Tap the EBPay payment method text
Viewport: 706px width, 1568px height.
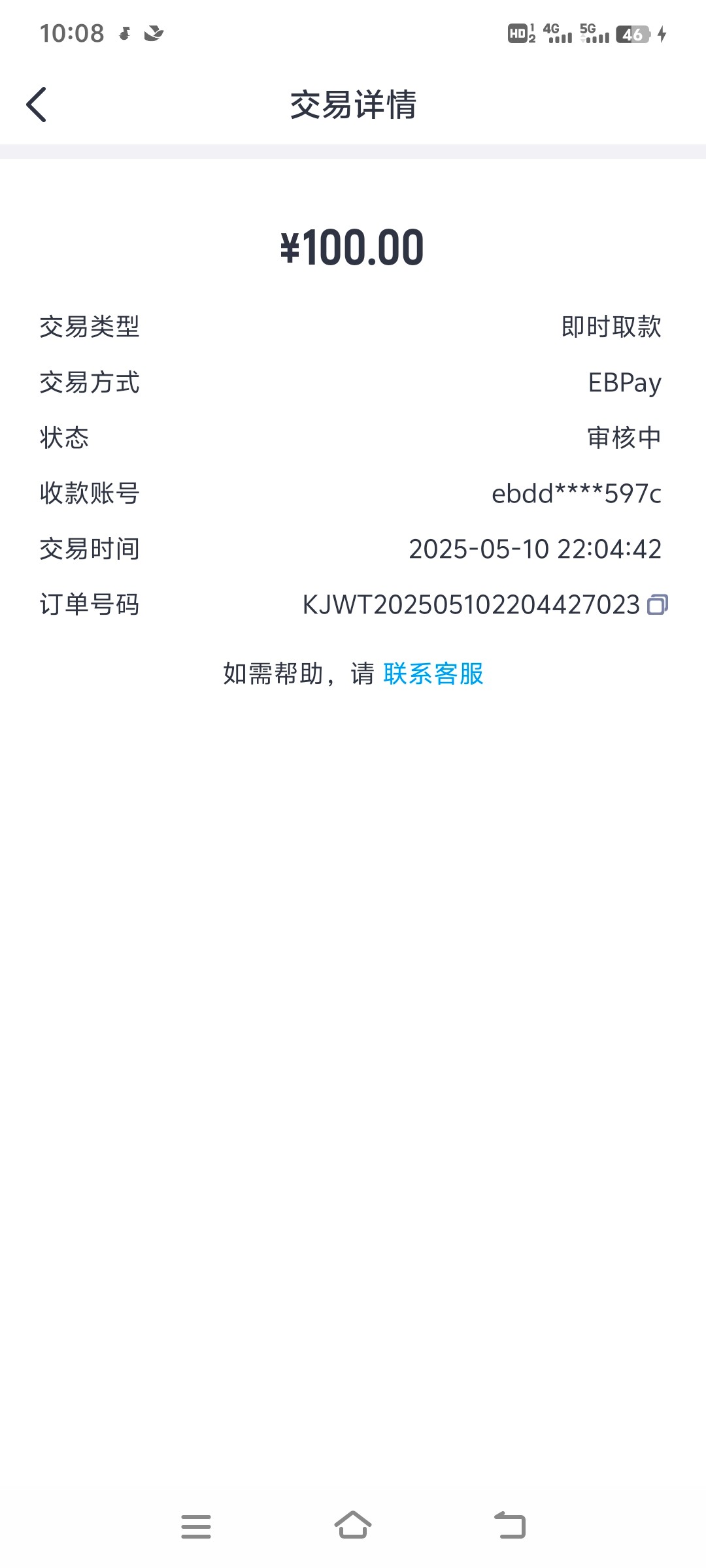click(x=625, y=383)
